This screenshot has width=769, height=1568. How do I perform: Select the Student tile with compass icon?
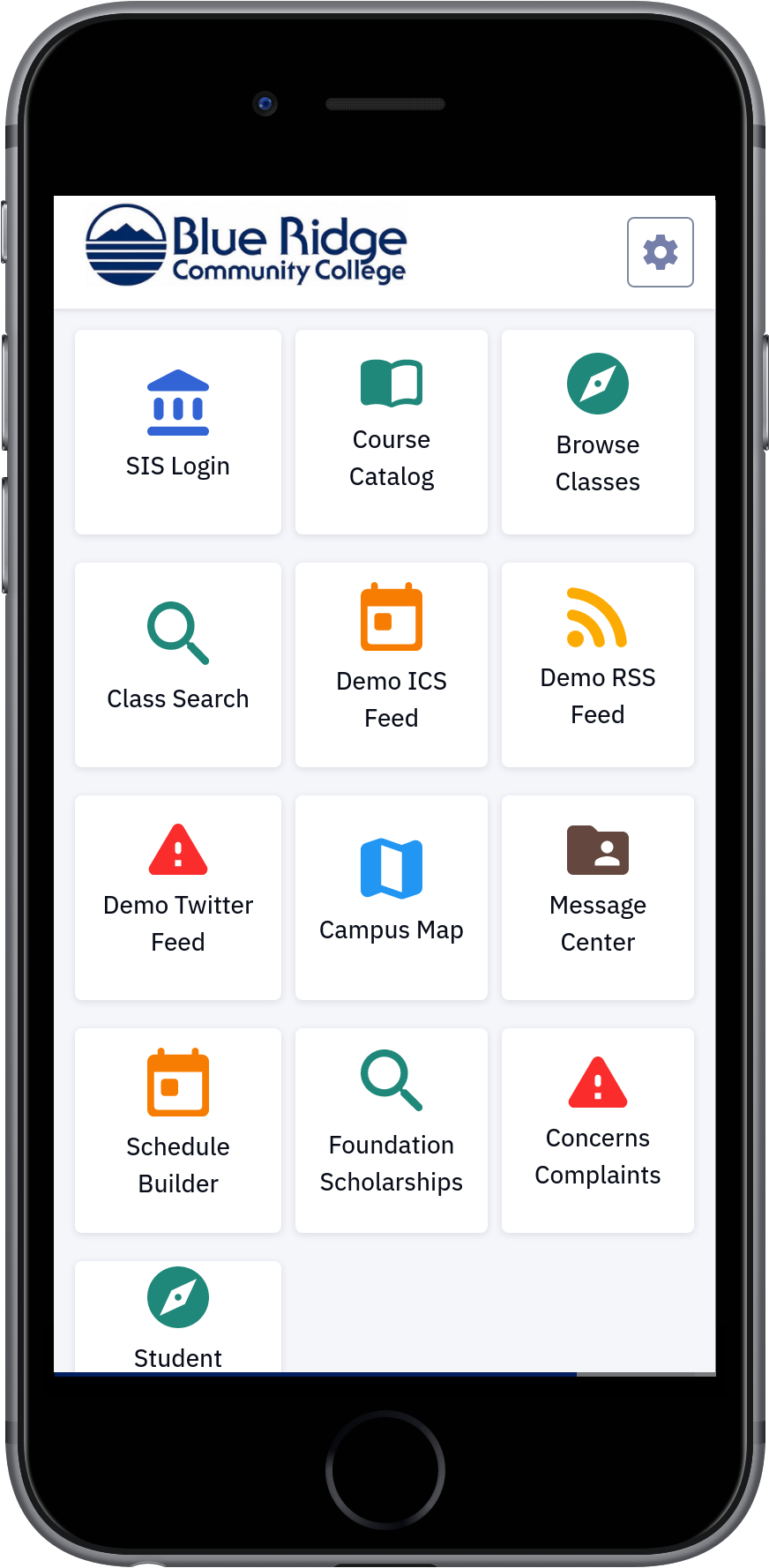pos(178,1317)
